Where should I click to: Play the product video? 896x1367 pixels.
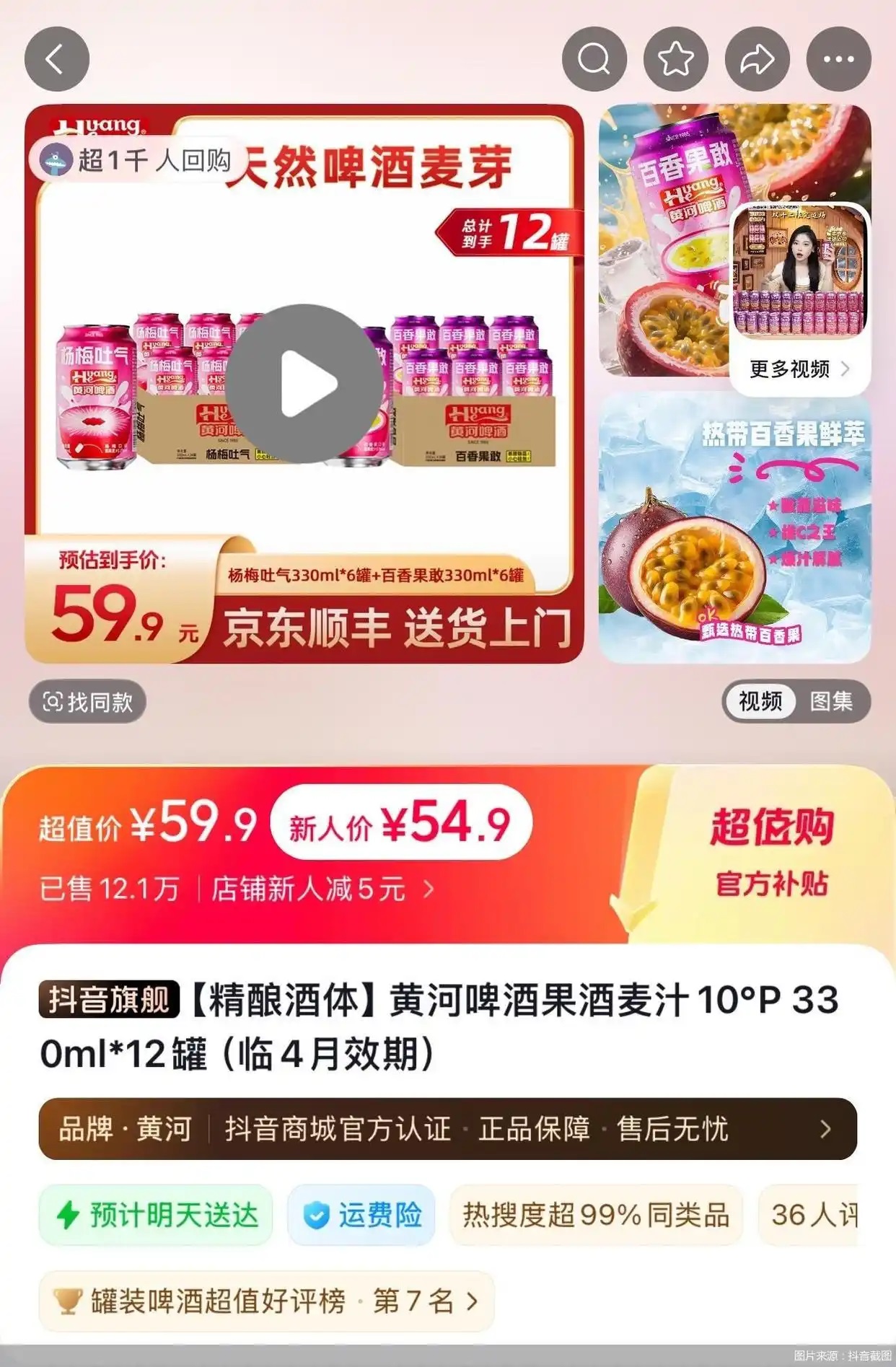[x=304, y=384]
